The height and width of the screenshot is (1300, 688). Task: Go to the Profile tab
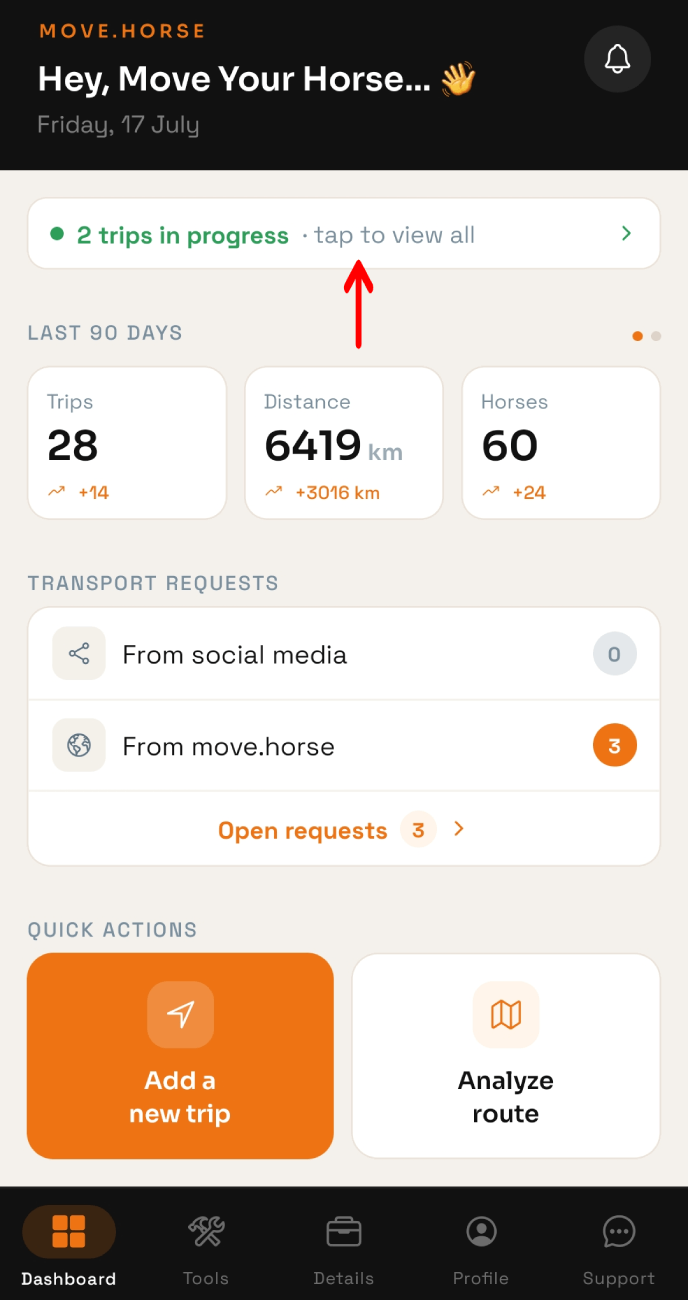(481, 1248)
